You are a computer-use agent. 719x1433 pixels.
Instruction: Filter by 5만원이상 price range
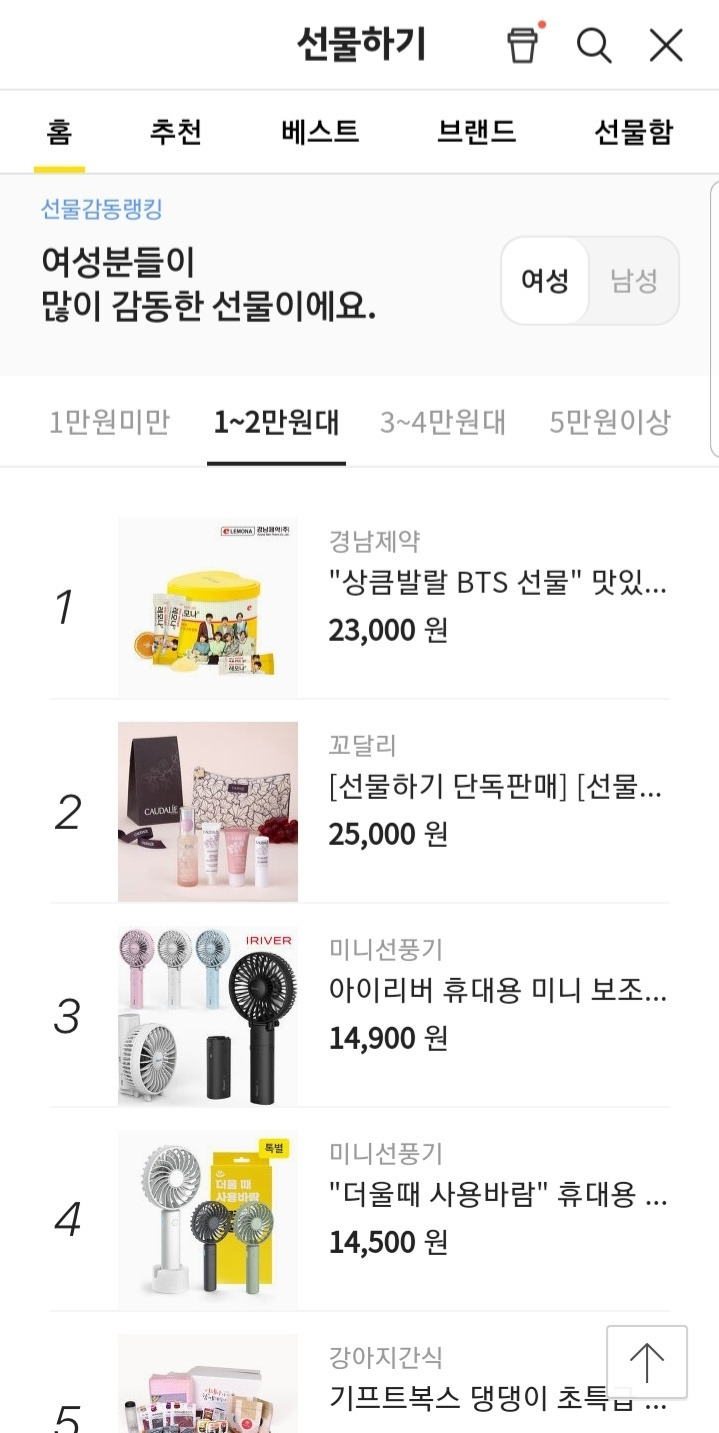point(609,422)
